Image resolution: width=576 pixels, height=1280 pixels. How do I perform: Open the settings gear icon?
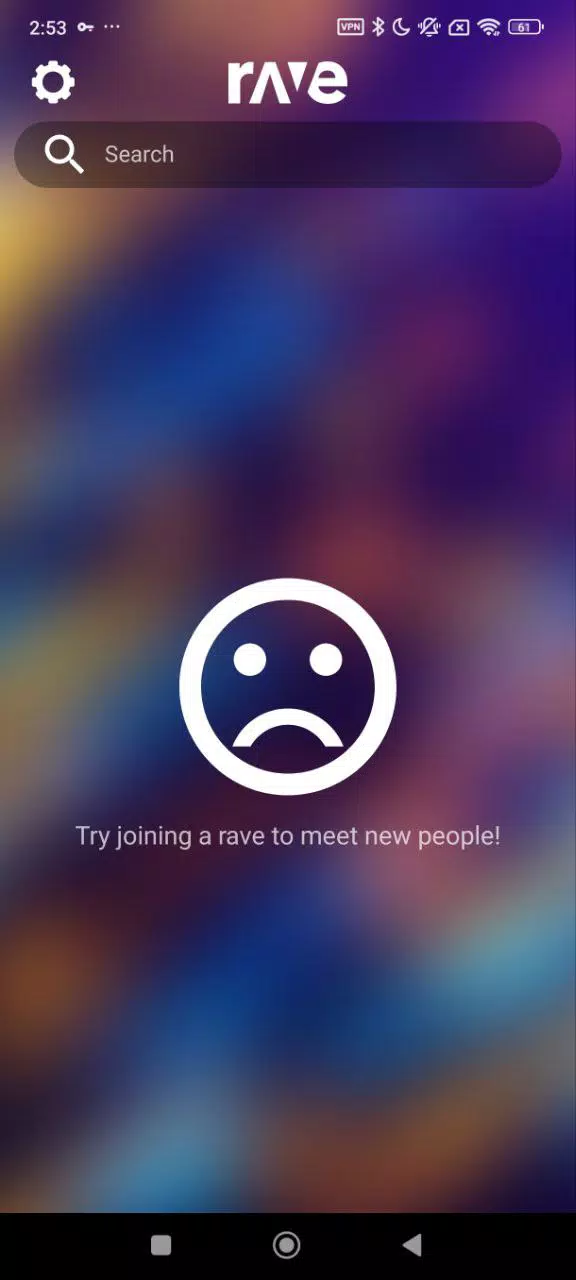(x=53, y=82)
